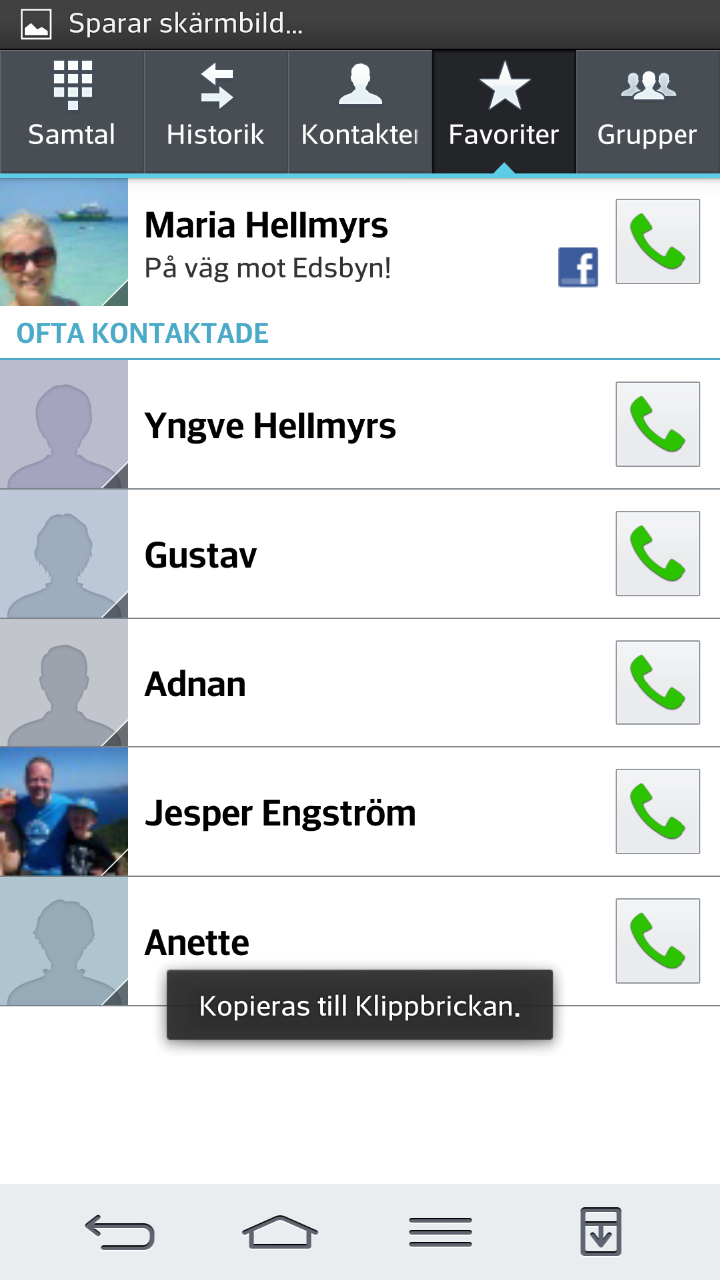
Task: Call Anette
Action: [x=657, y=940]
